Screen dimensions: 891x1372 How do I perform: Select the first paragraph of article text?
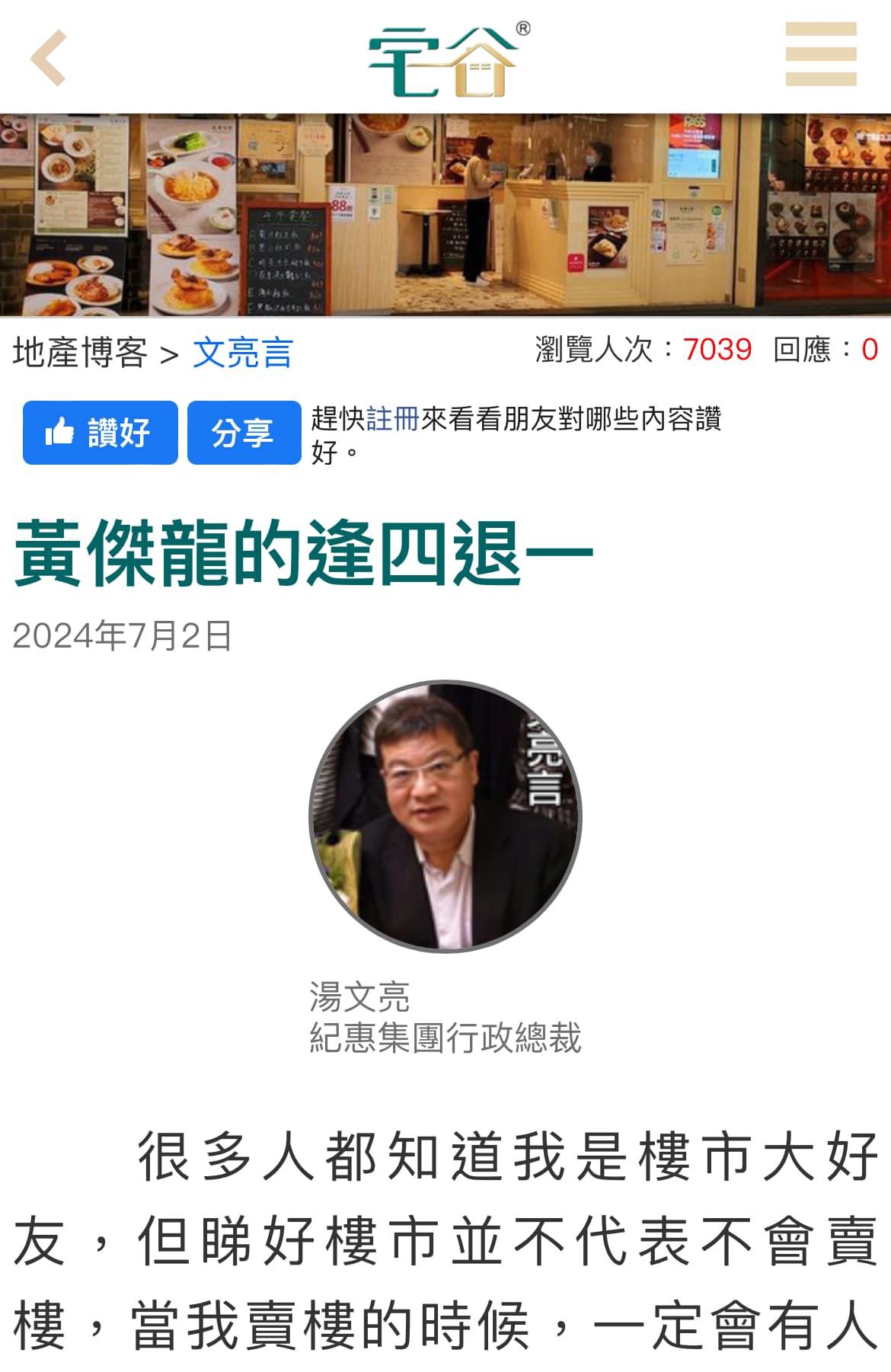445,1234
